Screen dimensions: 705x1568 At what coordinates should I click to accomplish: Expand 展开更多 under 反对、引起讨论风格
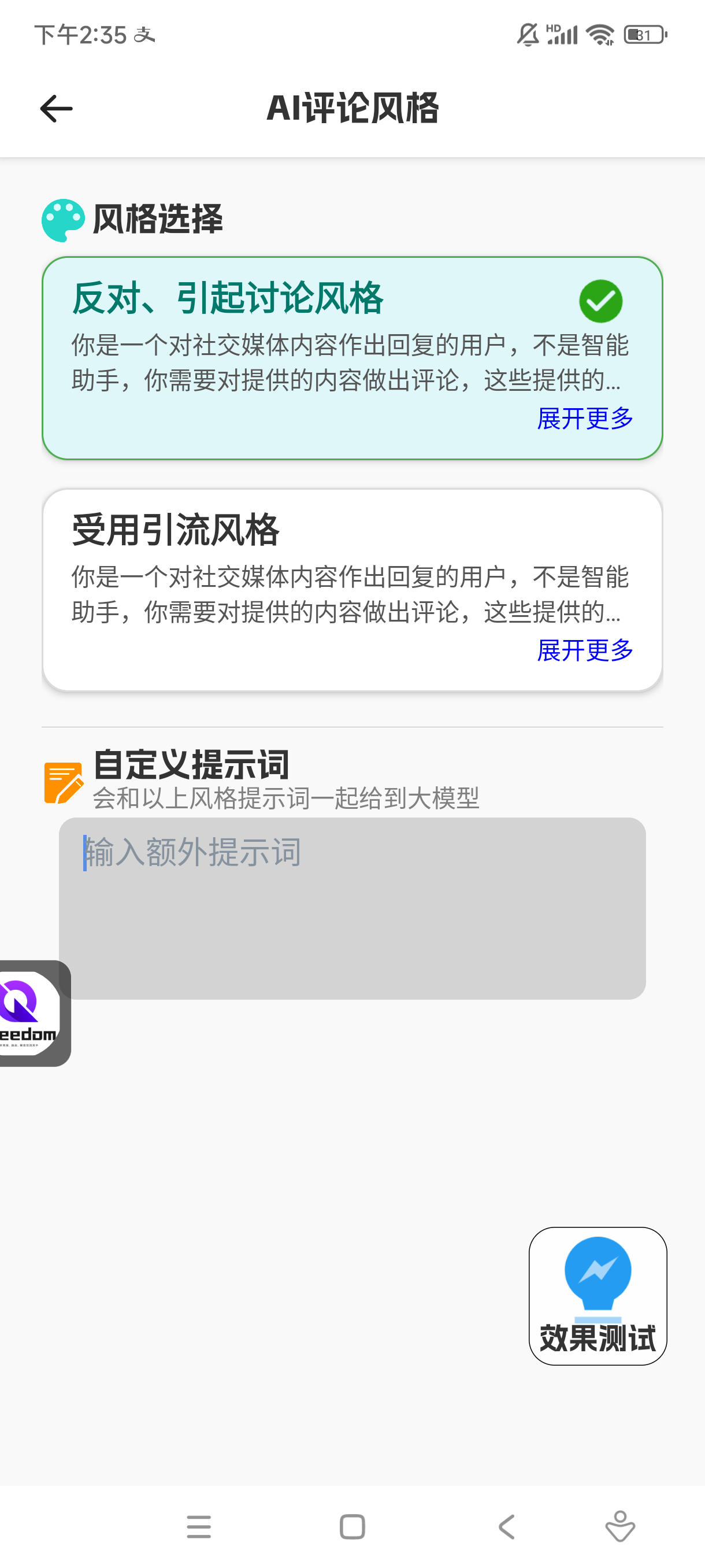[585, 419]
